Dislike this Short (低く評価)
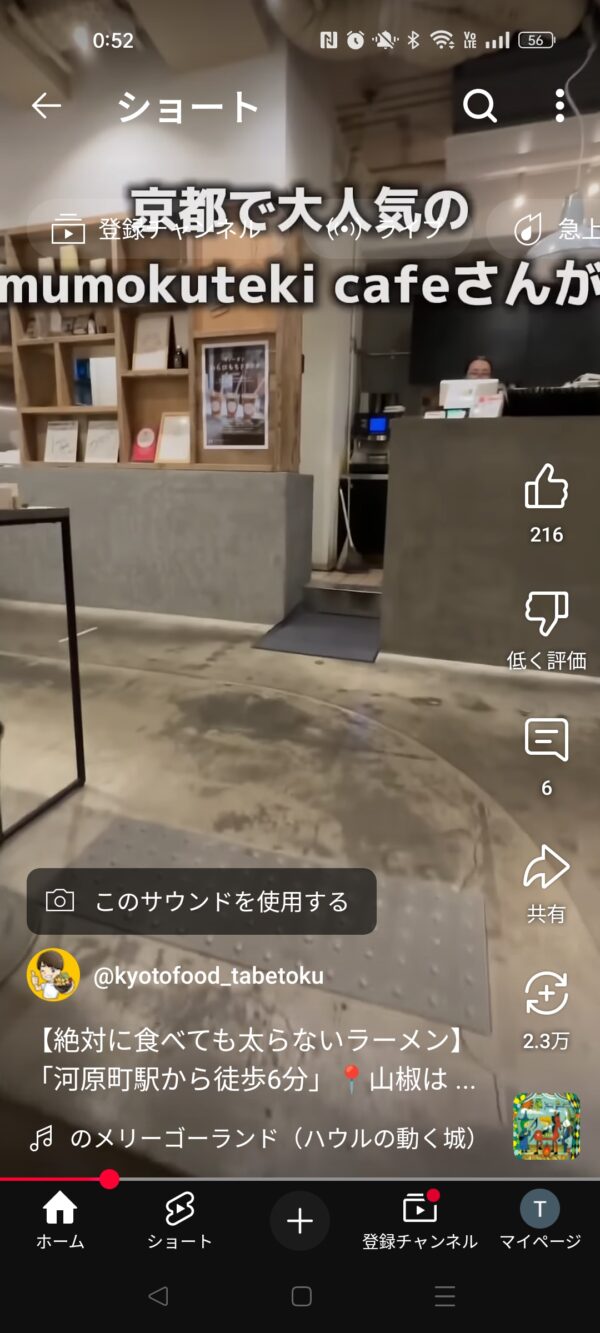The width and height of the screenshot is (600, 1333). tap(546, 614)
